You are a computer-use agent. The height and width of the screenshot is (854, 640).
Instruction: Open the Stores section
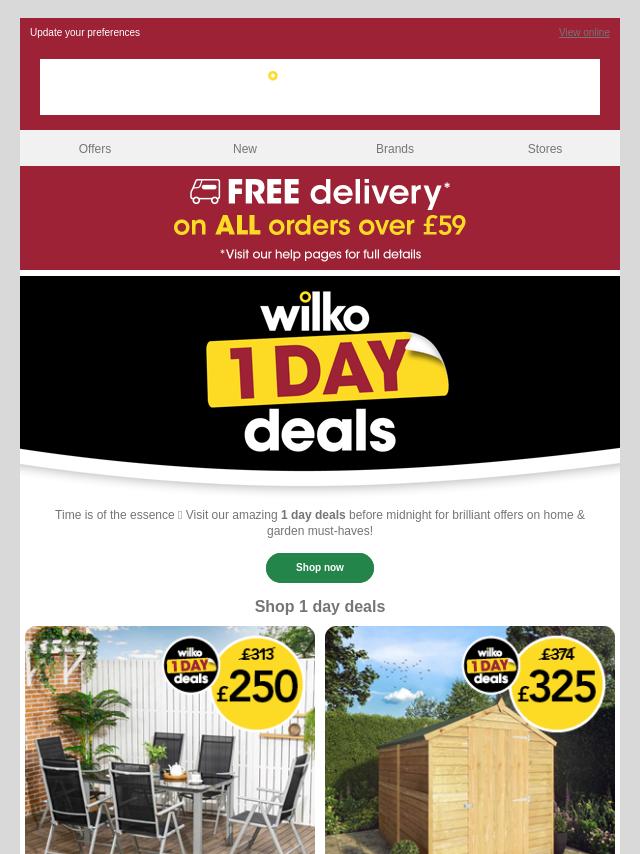click(545, 149)
